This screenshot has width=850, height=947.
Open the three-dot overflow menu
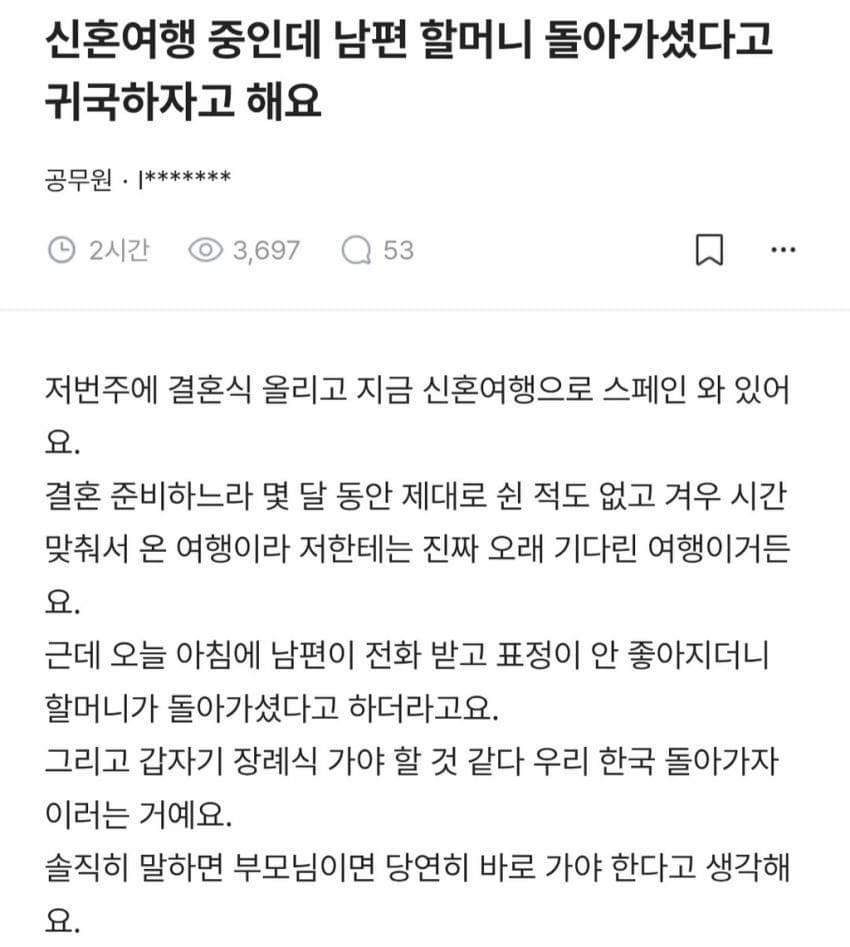tap(784, 250)
